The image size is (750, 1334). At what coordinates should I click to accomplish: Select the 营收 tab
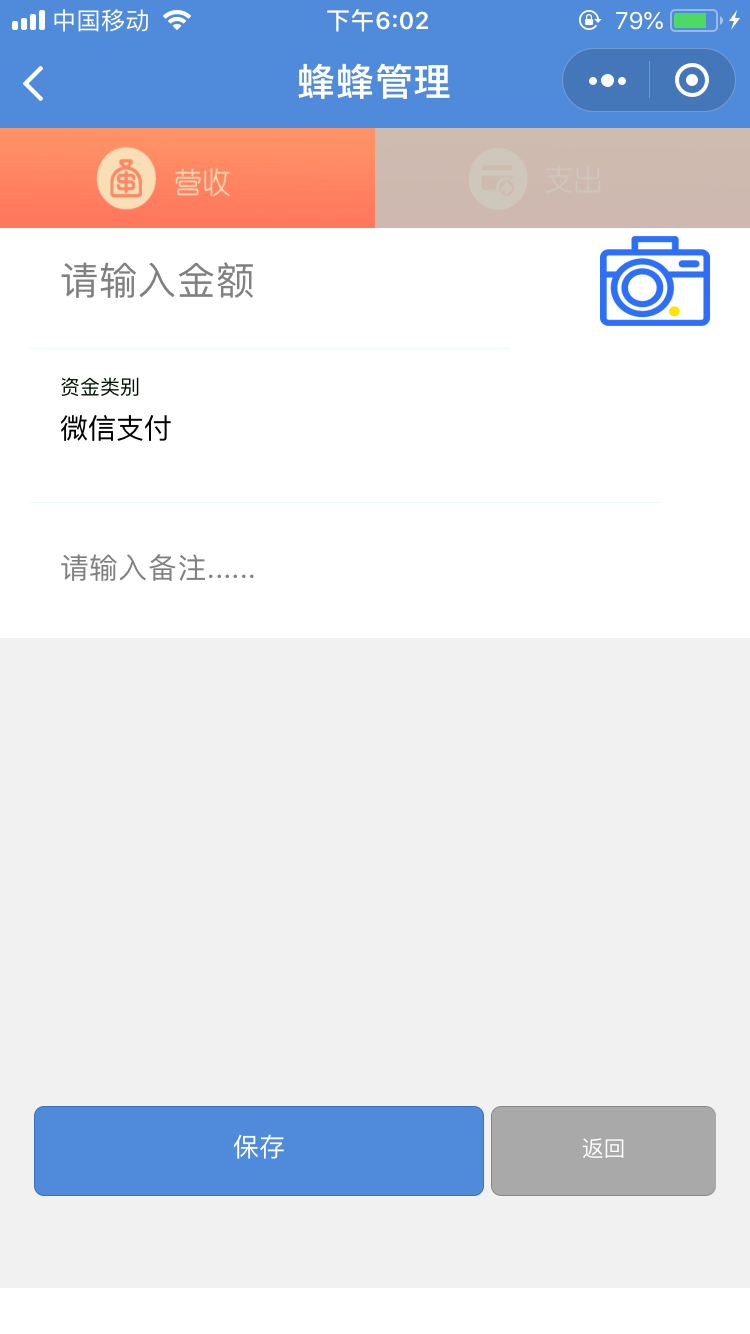tap(187, 178)
